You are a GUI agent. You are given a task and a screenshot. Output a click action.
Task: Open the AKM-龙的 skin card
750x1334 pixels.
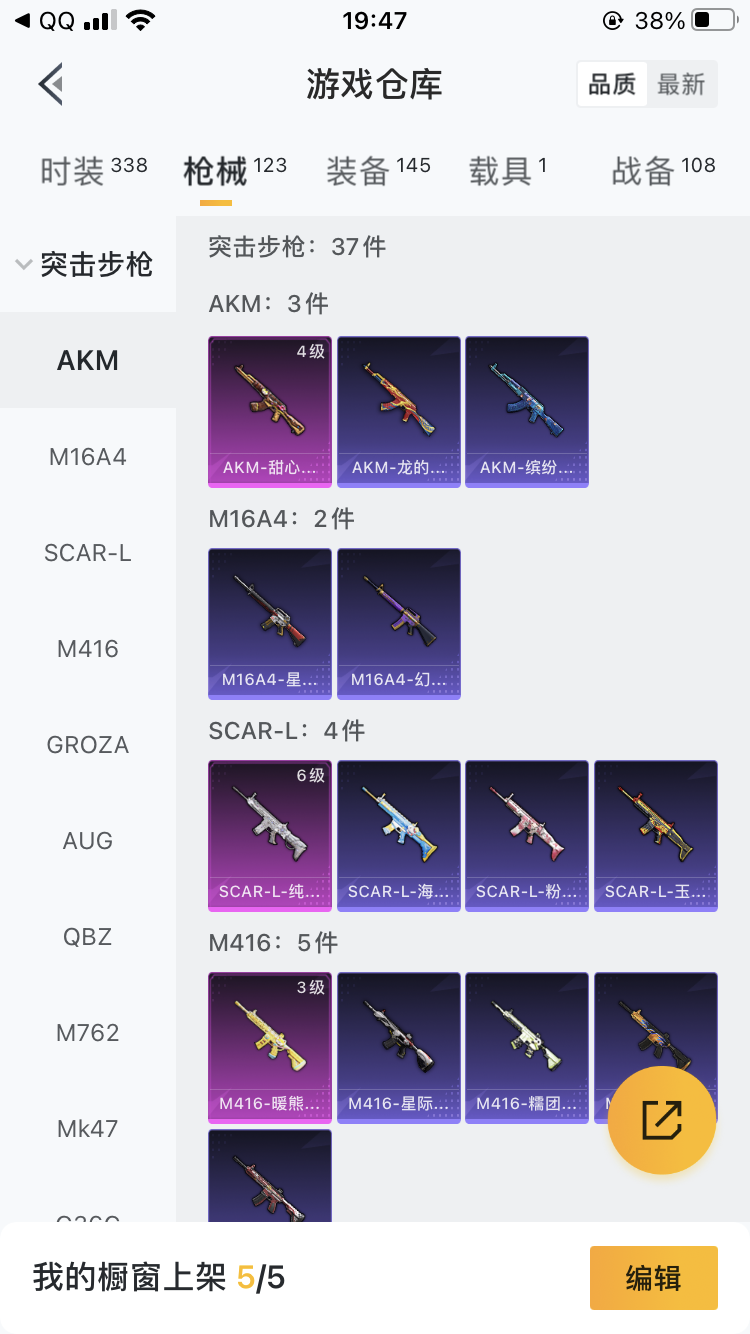(x=399, y=412)
